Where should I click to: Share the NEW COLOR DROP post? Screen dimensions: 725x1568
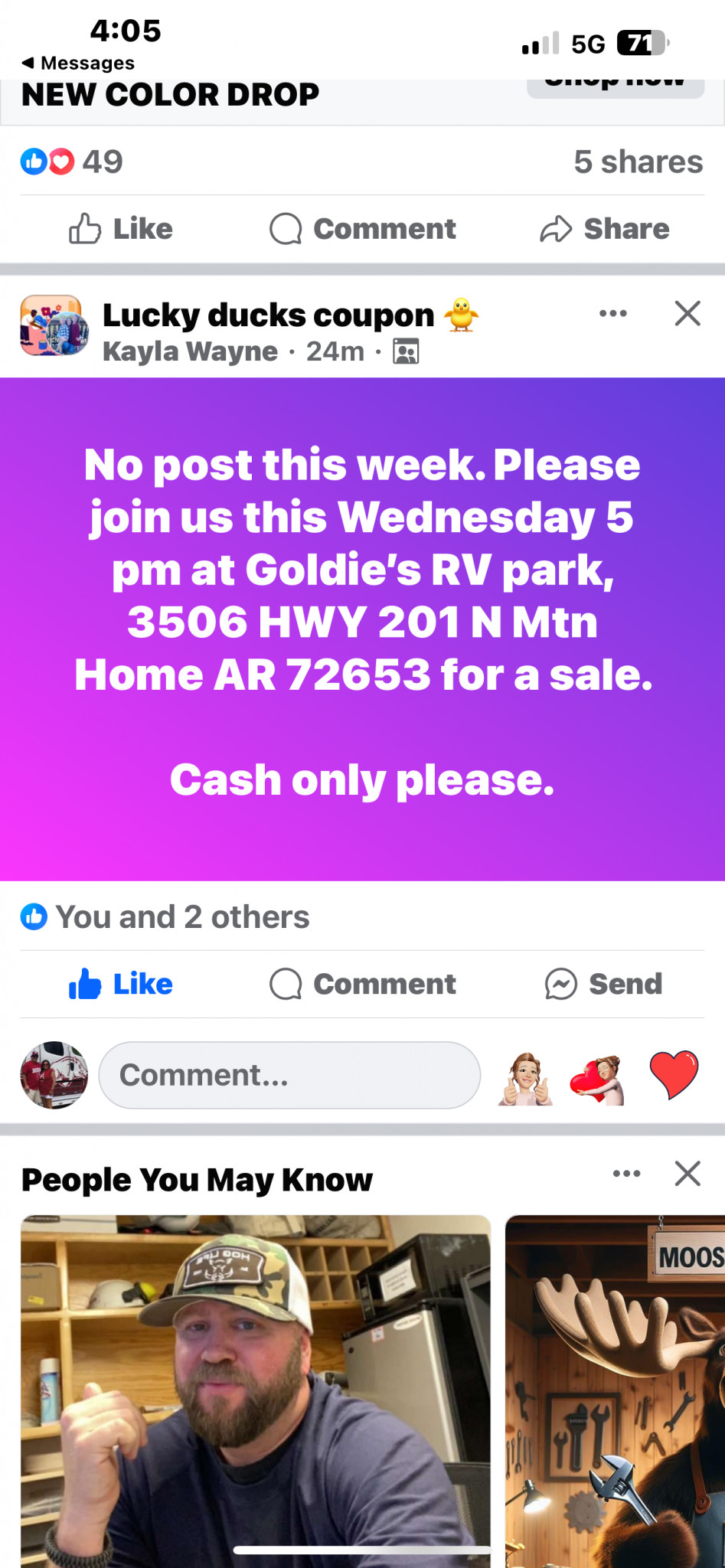click(604, 229)
